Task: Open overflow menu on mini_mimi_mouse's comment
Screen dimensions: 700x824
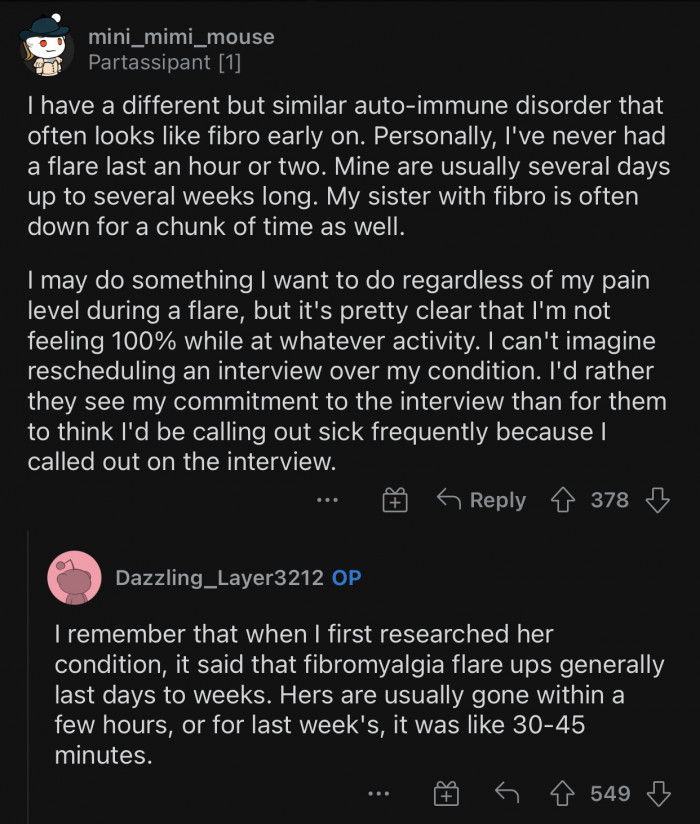Action: pos(327,500)
